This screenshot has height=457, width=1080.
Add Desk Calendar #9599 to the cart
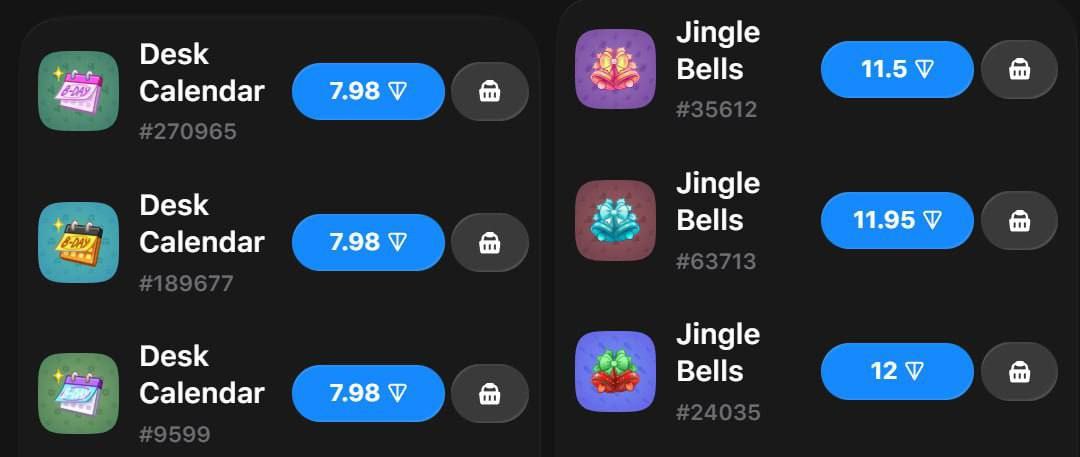[490, 393]
